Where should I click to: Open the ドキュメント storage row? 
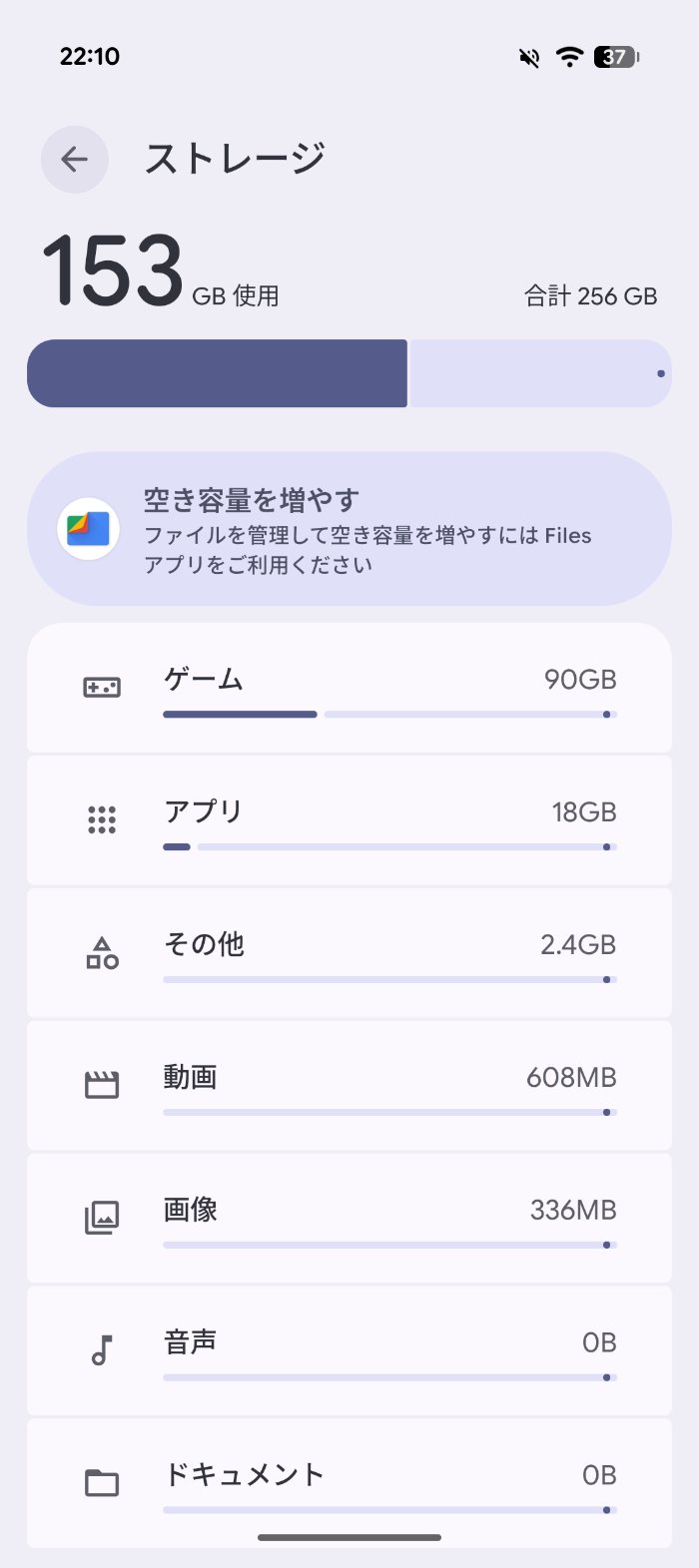[349, 1484]
